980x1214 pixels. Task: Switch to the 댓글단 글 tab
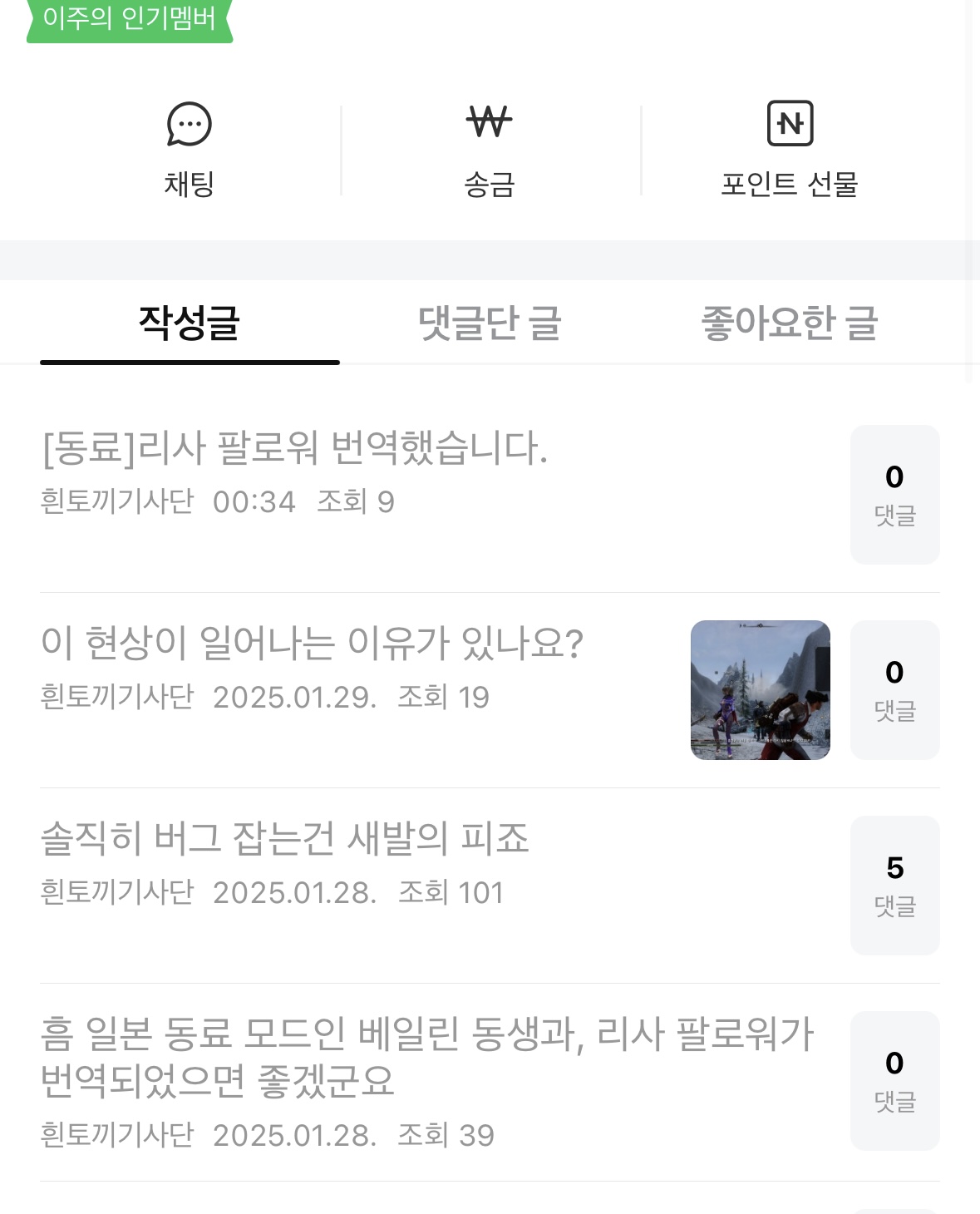coord(490,323)
